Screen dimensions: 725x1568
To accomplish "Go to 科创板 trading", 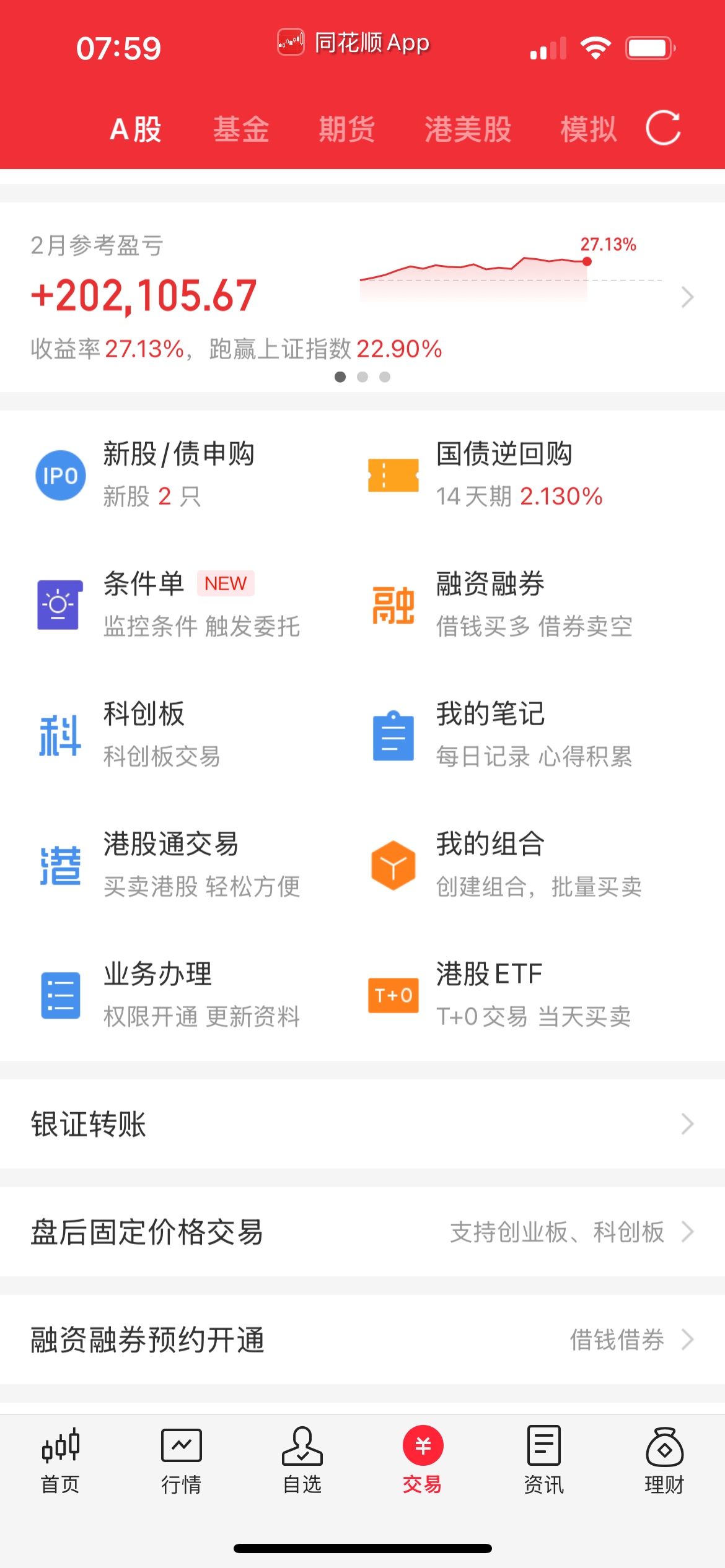I will (x=161, y=734).
